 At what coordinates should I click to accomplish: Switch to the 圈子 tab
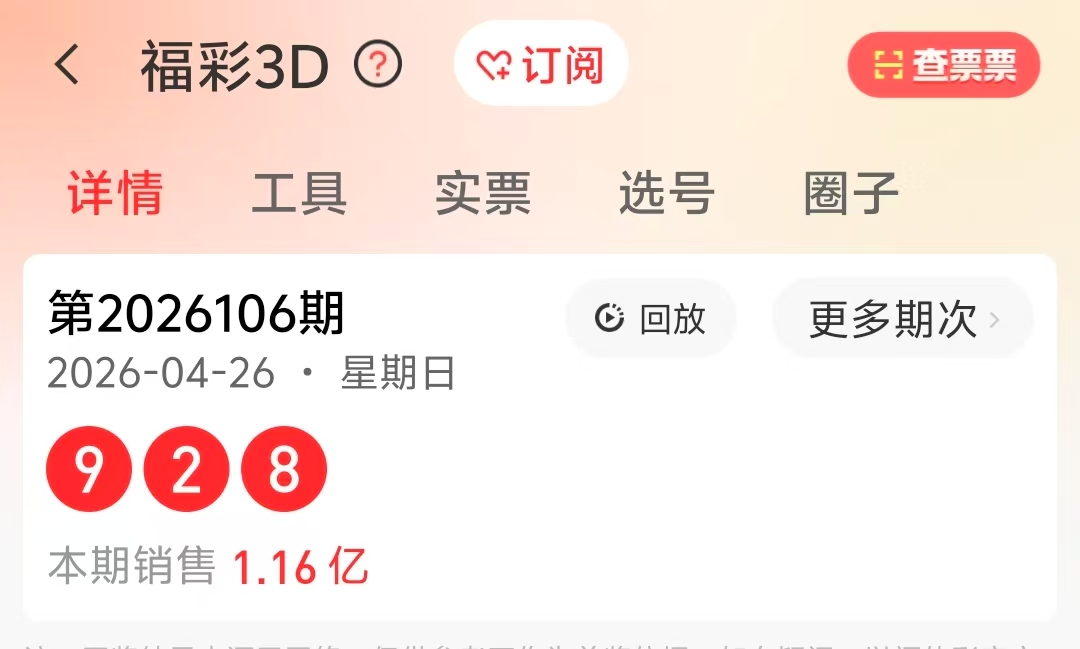pyautogui.click(x=851, y=193)
